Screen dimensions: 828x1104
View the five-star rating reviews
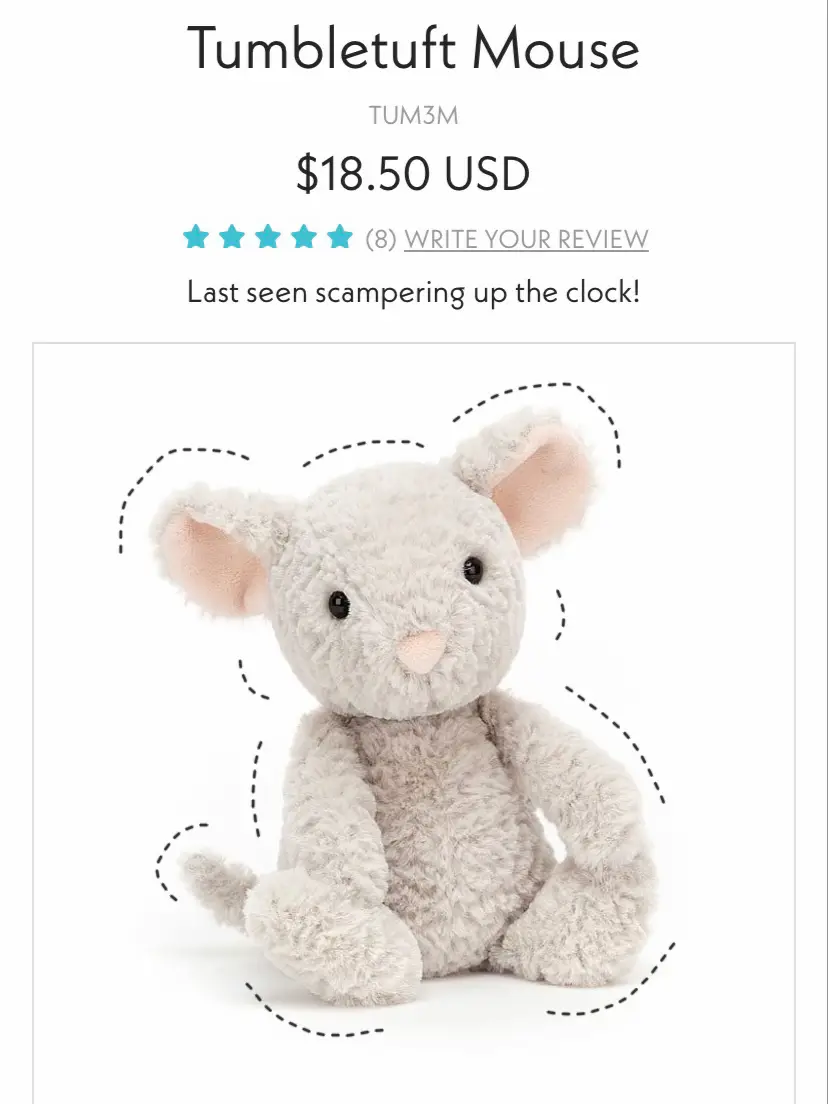tap(268, 238)
